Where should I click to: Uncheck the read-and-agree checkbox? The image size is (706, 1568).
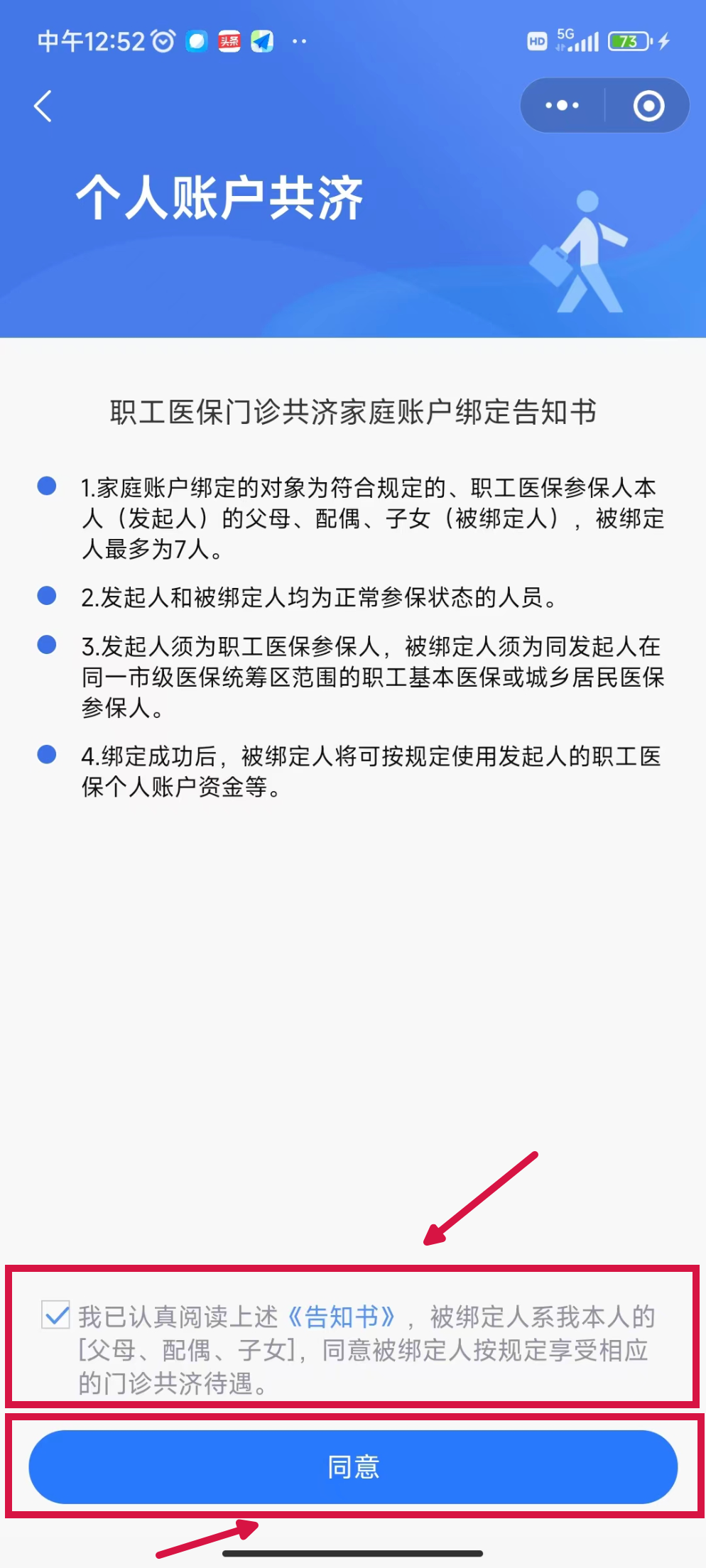point(55,1315)
